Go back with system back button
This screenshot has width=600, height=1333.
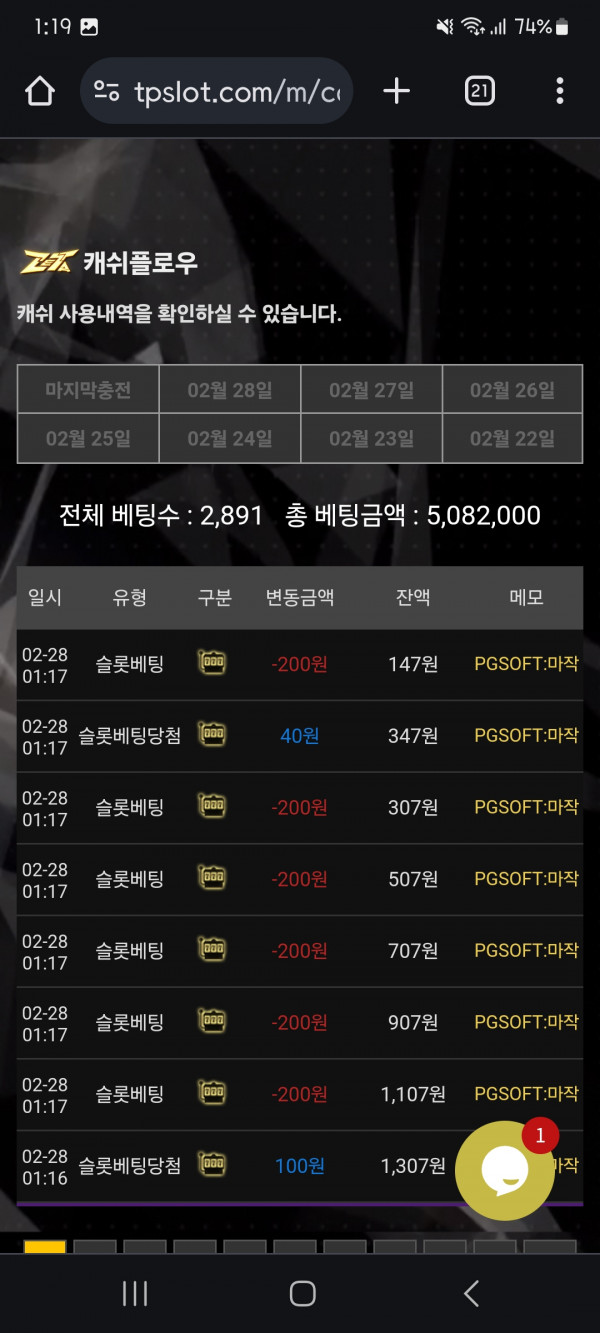tap(471, 1293)
